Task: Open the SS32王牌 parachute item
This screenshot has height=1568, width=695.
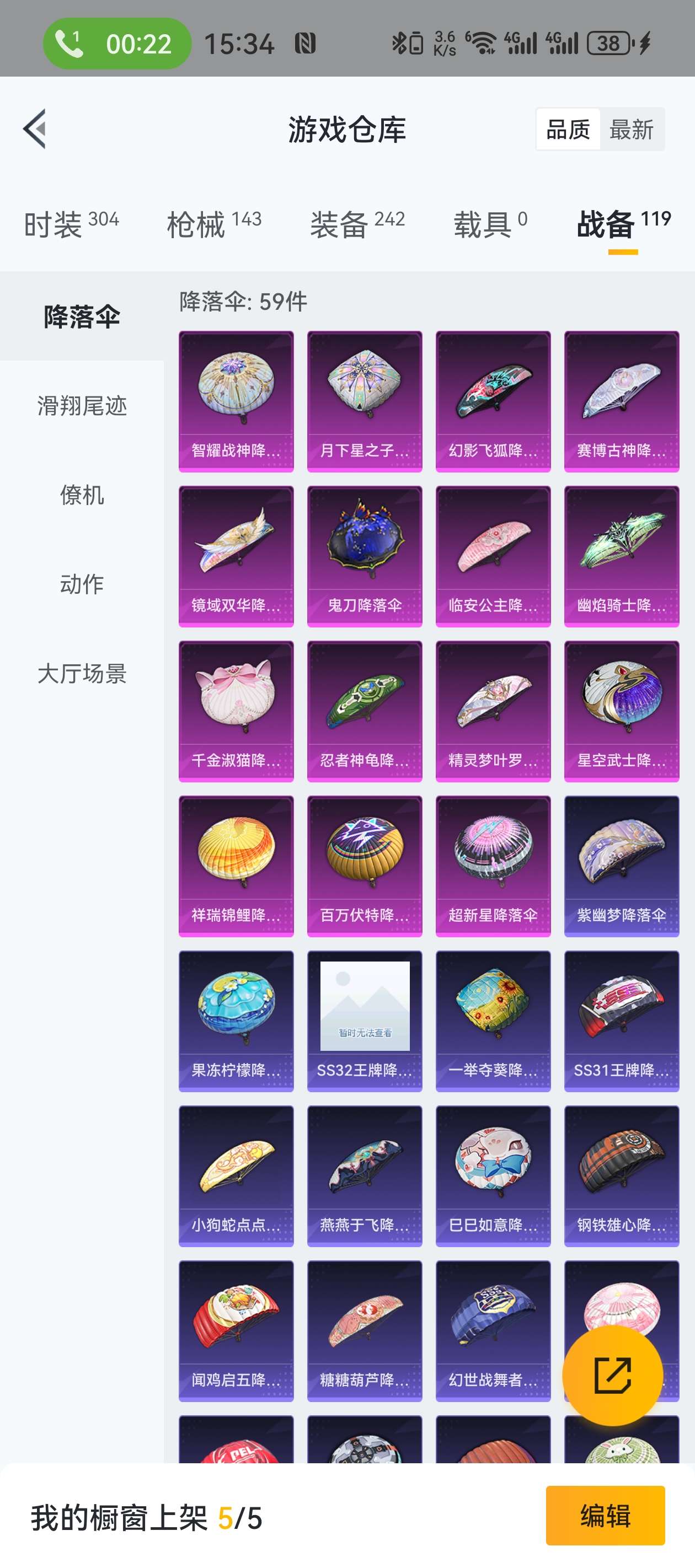Action: click(364, 1021)
